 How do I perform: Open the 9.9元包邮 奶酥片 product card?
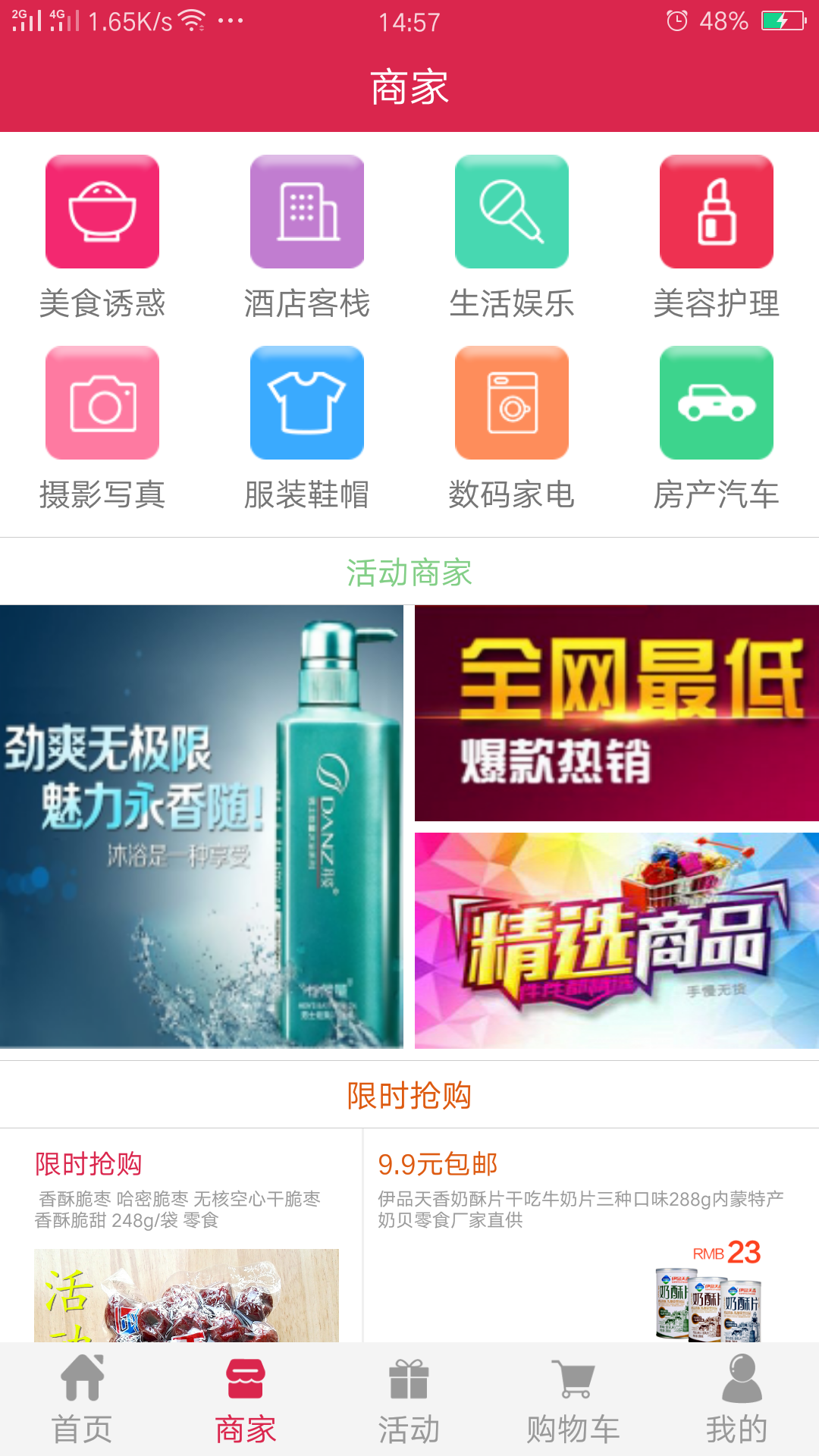[x=590, y=1236]
